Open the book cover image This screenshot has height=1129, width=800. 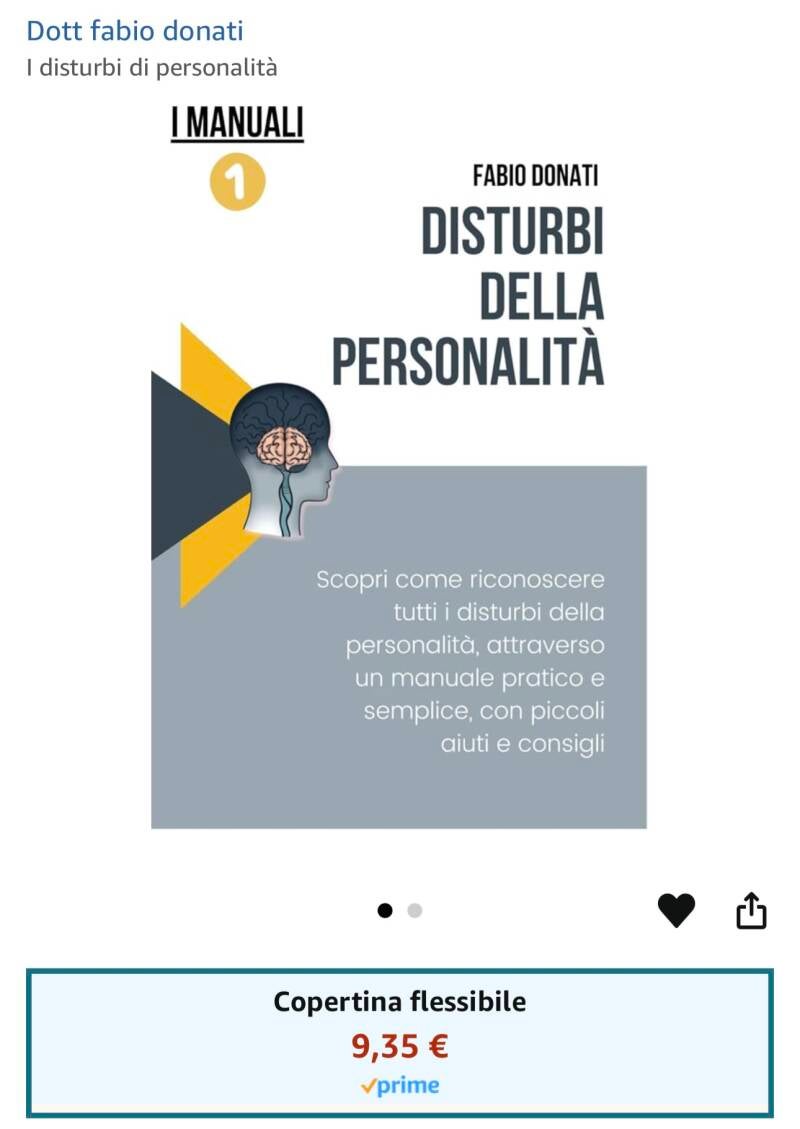point(399,470)
